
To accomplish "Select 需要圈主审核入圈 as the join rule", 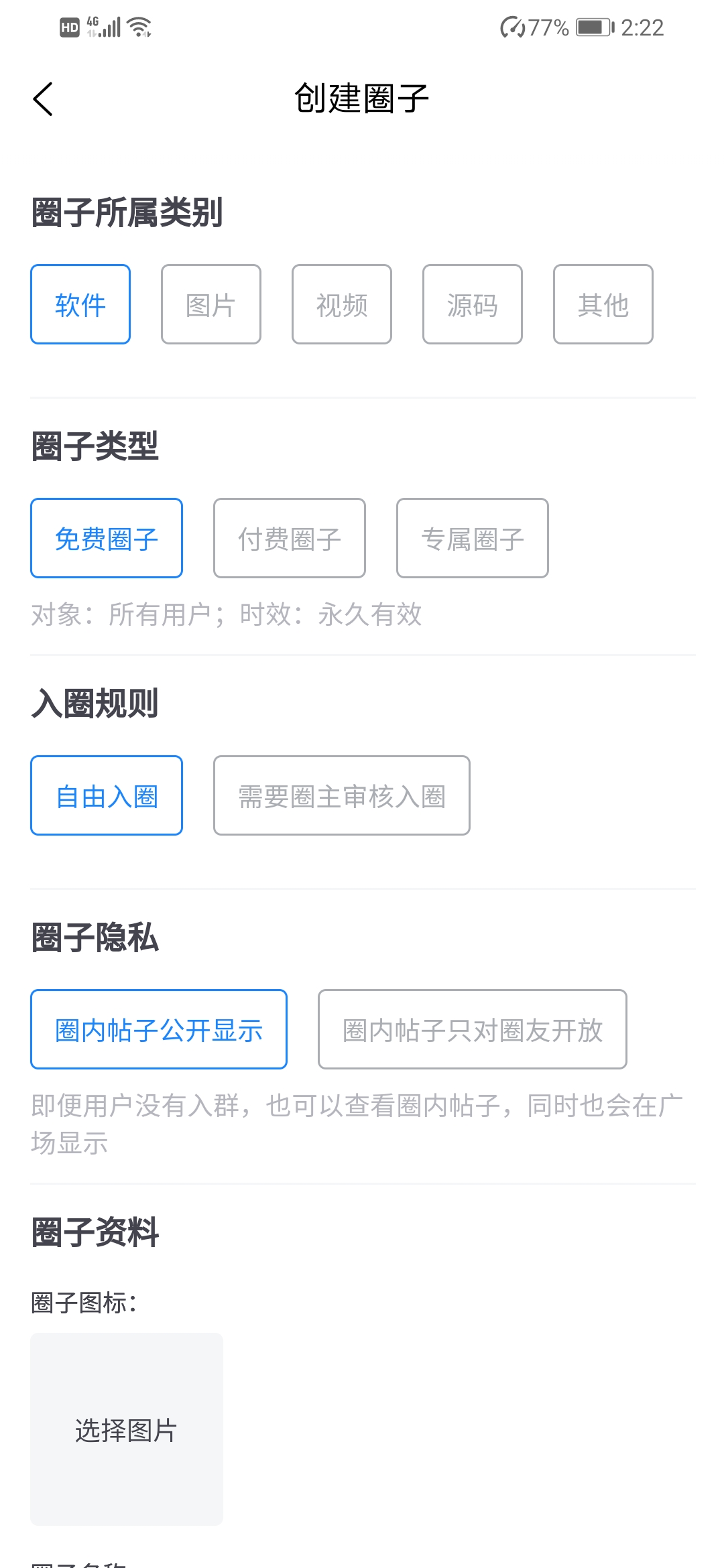I will click(342, 795).
